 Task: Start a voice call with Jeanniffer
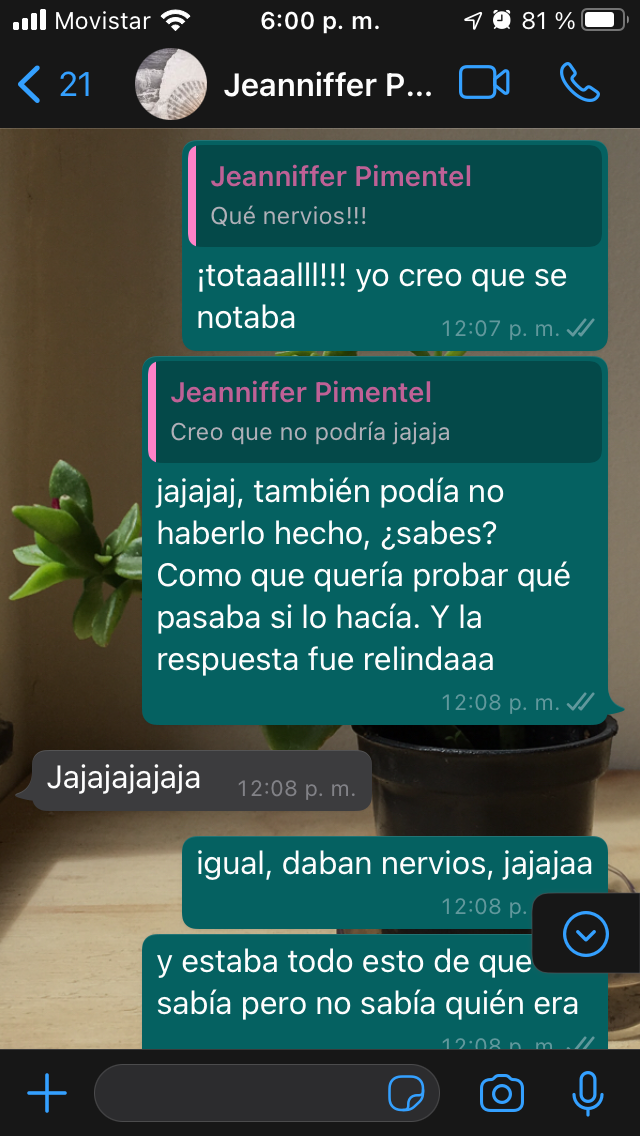click(x=579, y=84)
